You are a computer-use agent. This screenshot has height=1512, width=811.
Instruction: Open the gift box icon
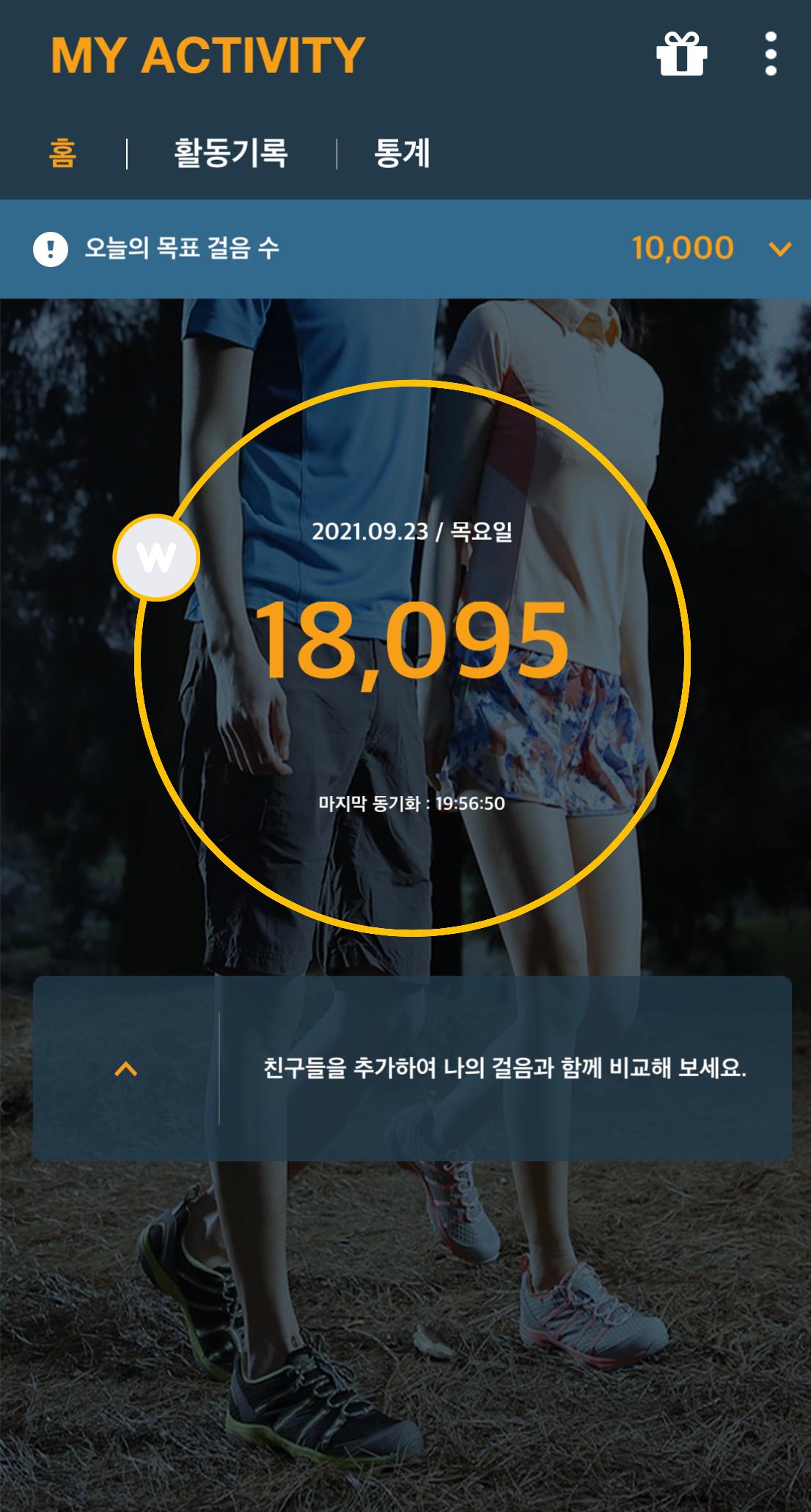tap(681, 54)
